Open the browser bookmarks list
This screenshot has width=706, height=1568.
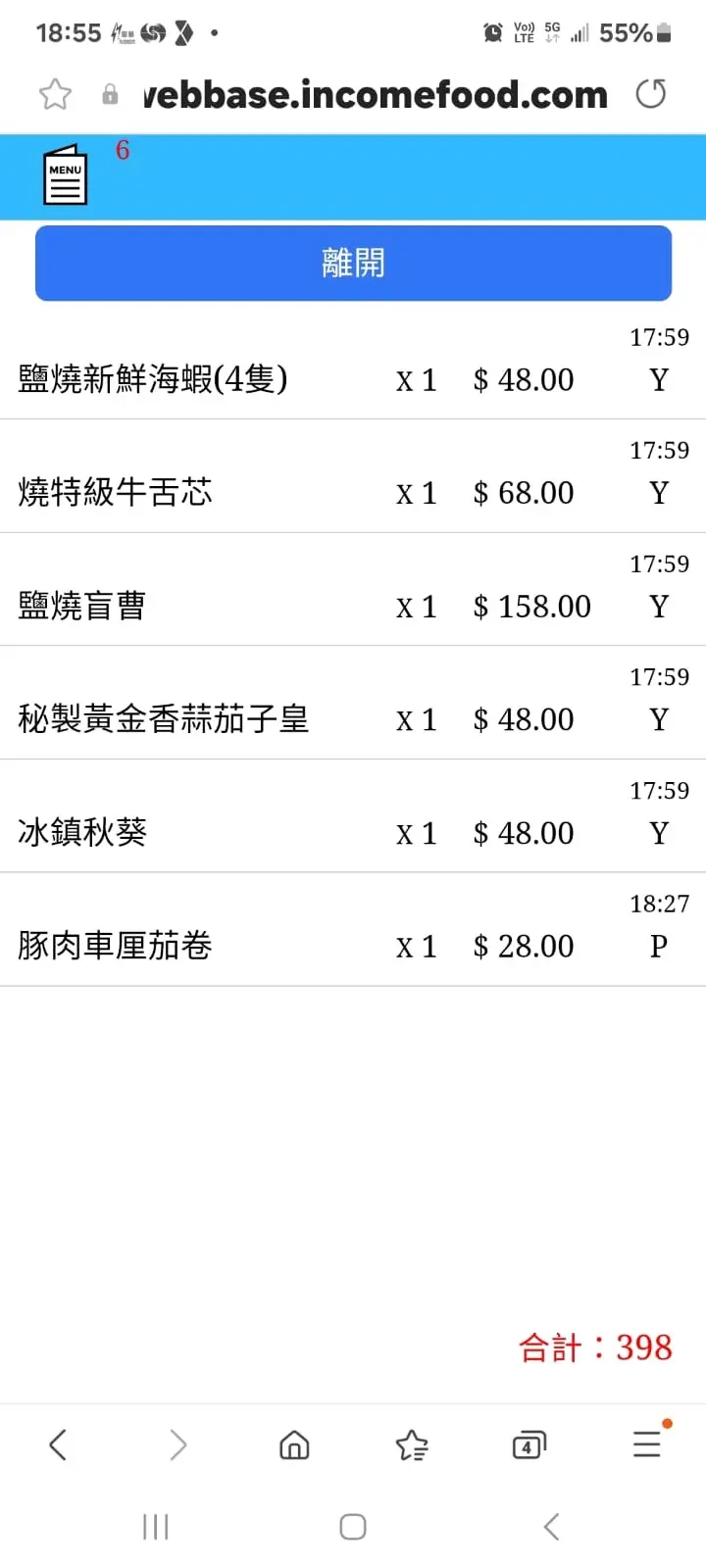(x=412, y=1445)
